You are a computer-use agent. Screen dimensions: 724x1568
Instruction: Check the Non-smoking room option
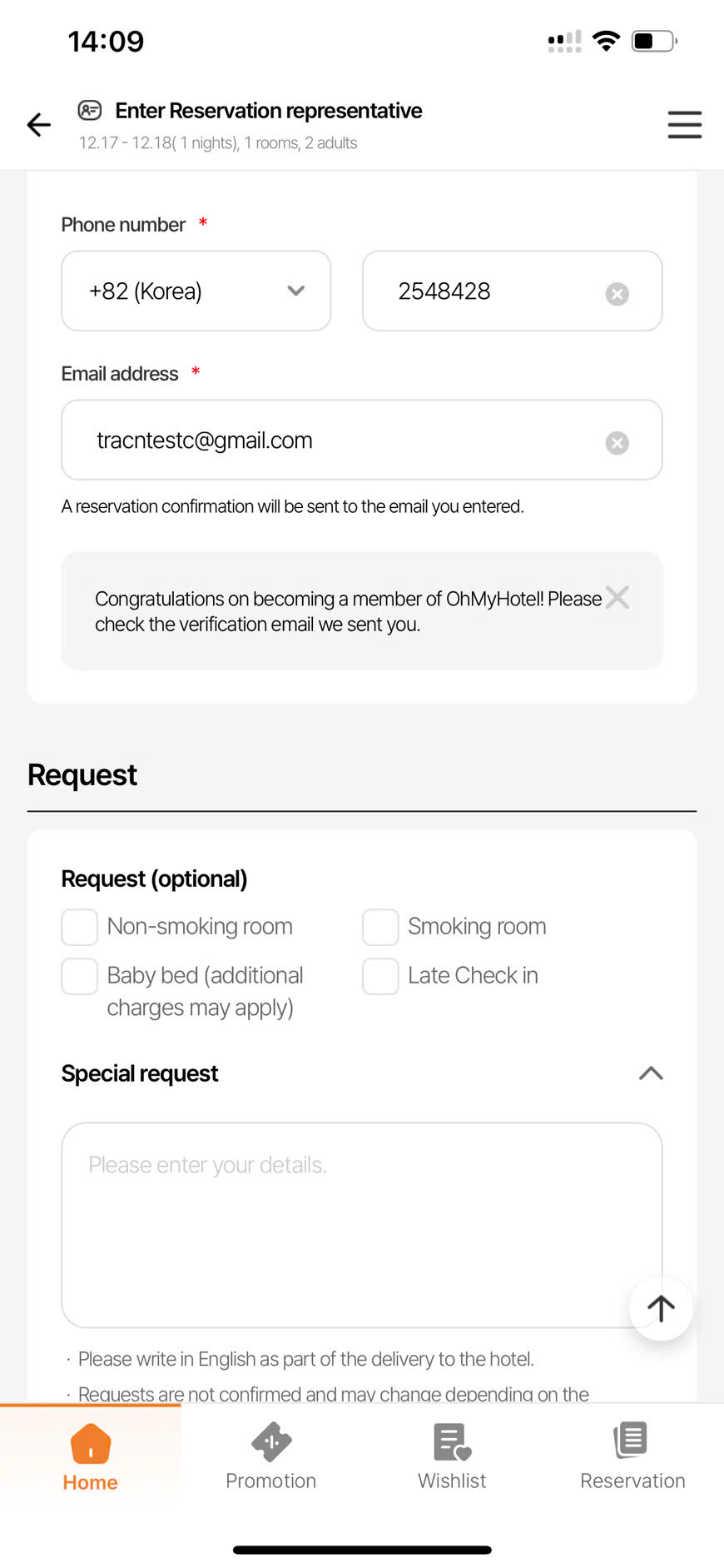click(x=80, y=927)
